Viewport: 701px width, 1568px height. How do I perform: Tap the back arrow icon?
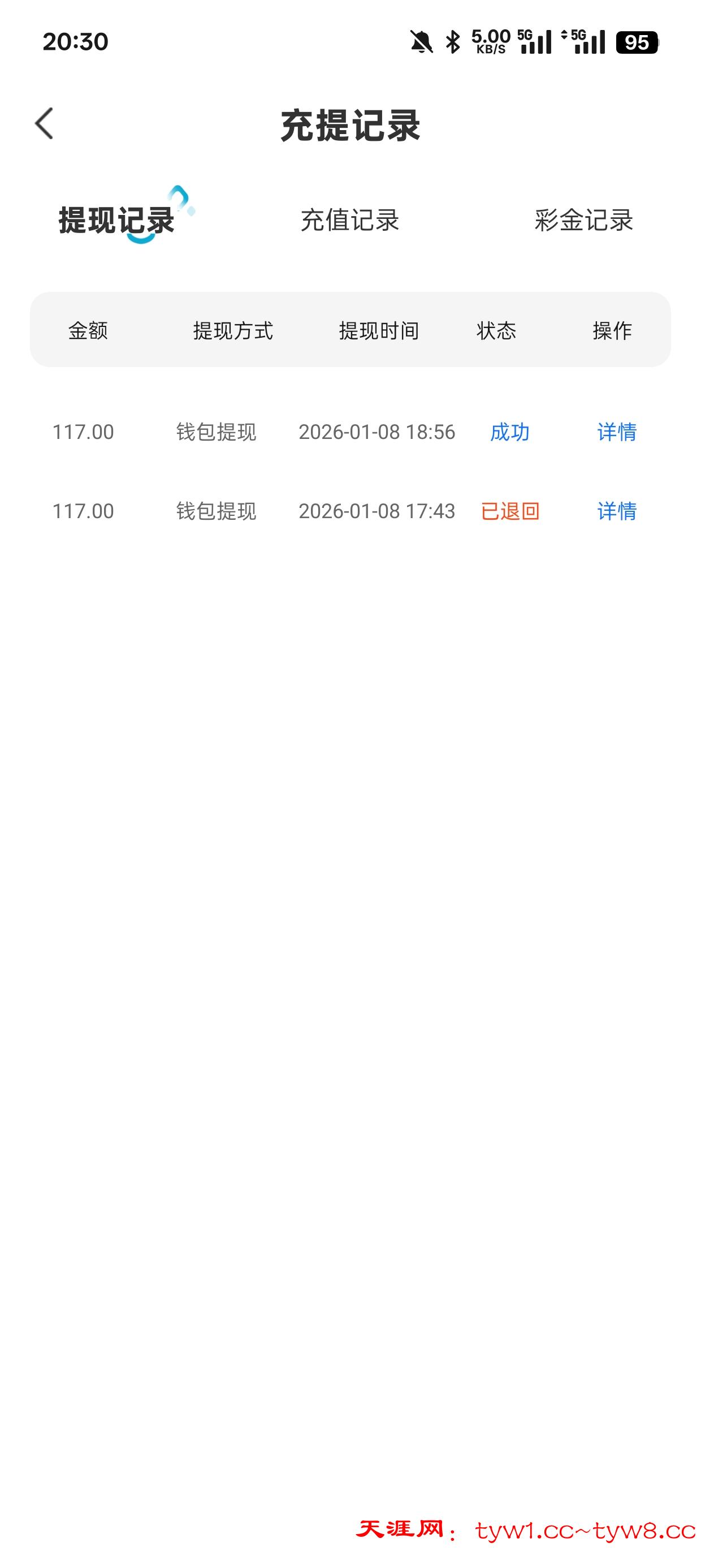(43, 125)
